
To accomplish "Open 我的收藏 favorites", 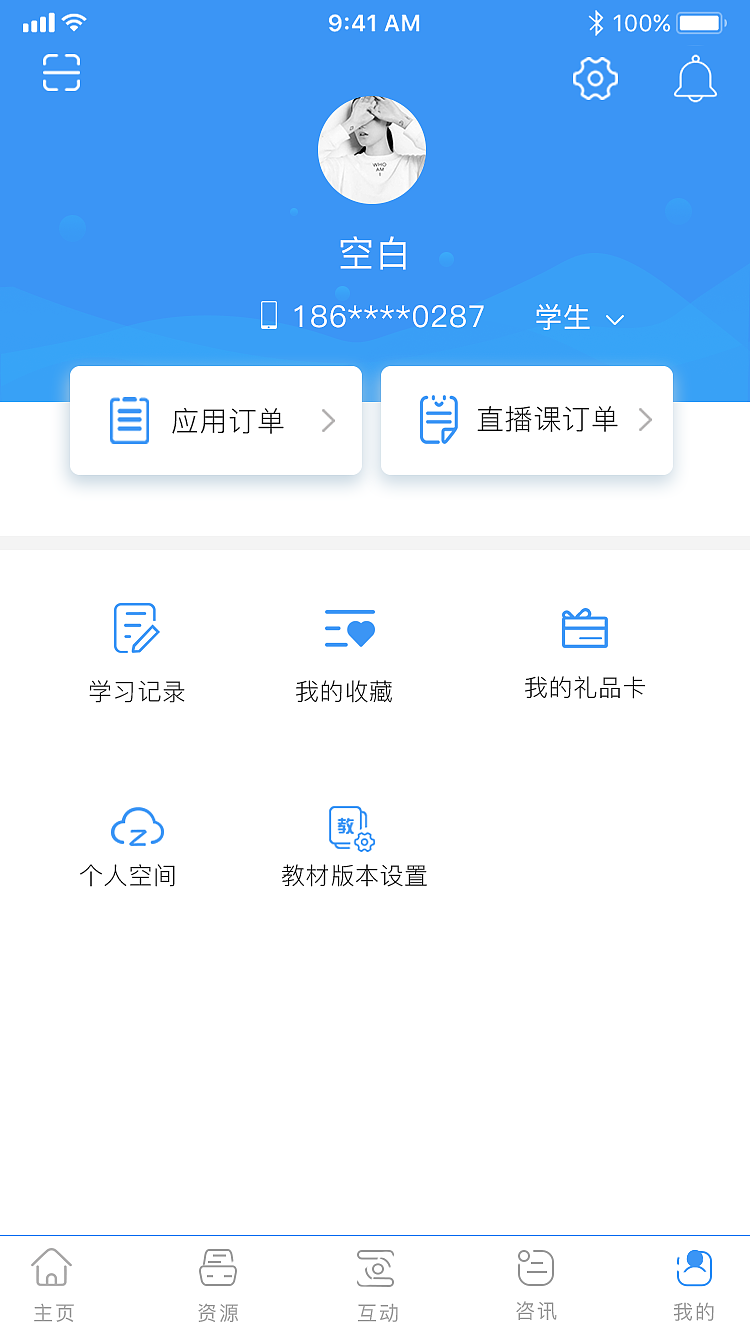I will pyautogui.click(x=349, y=628).
